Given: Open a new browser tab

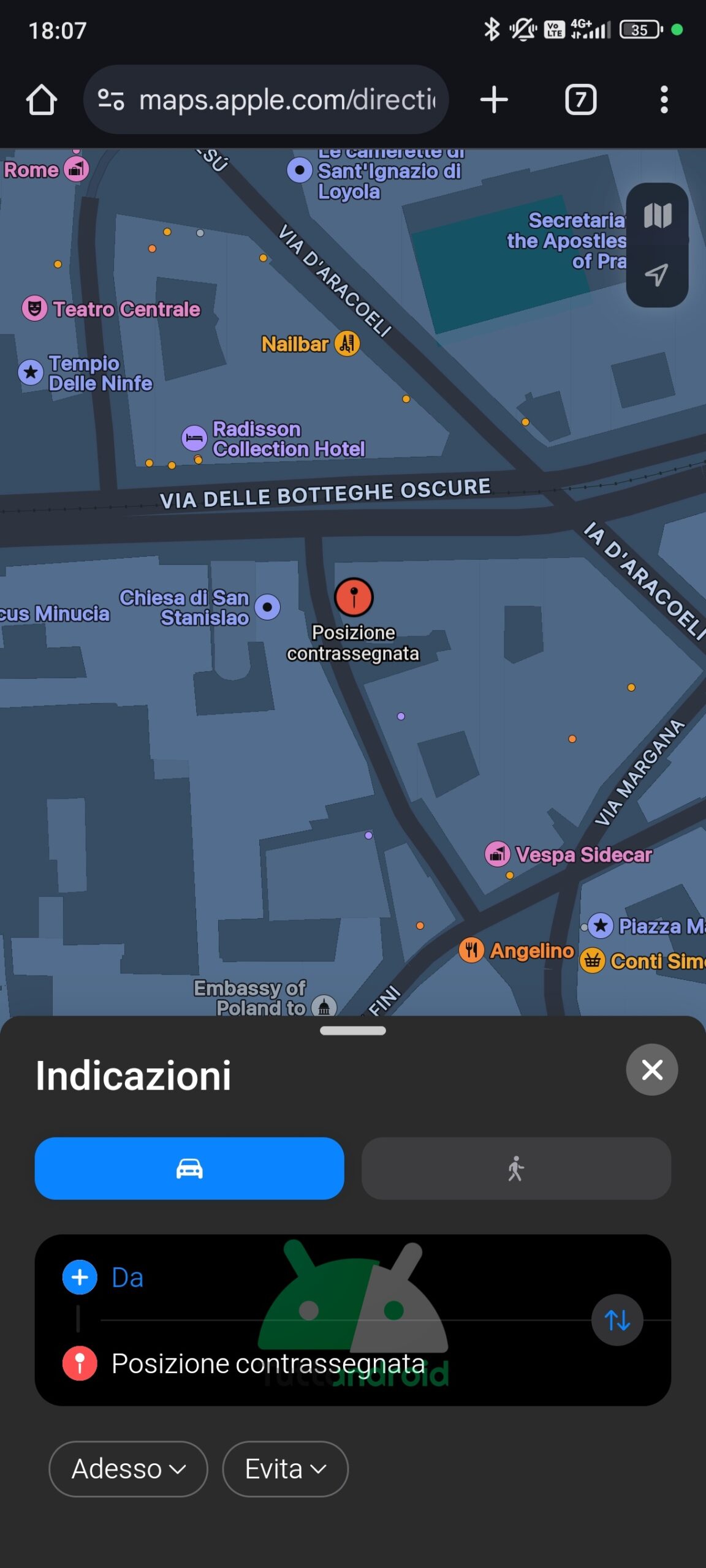Looking at the screenshot, I should 494,100.
